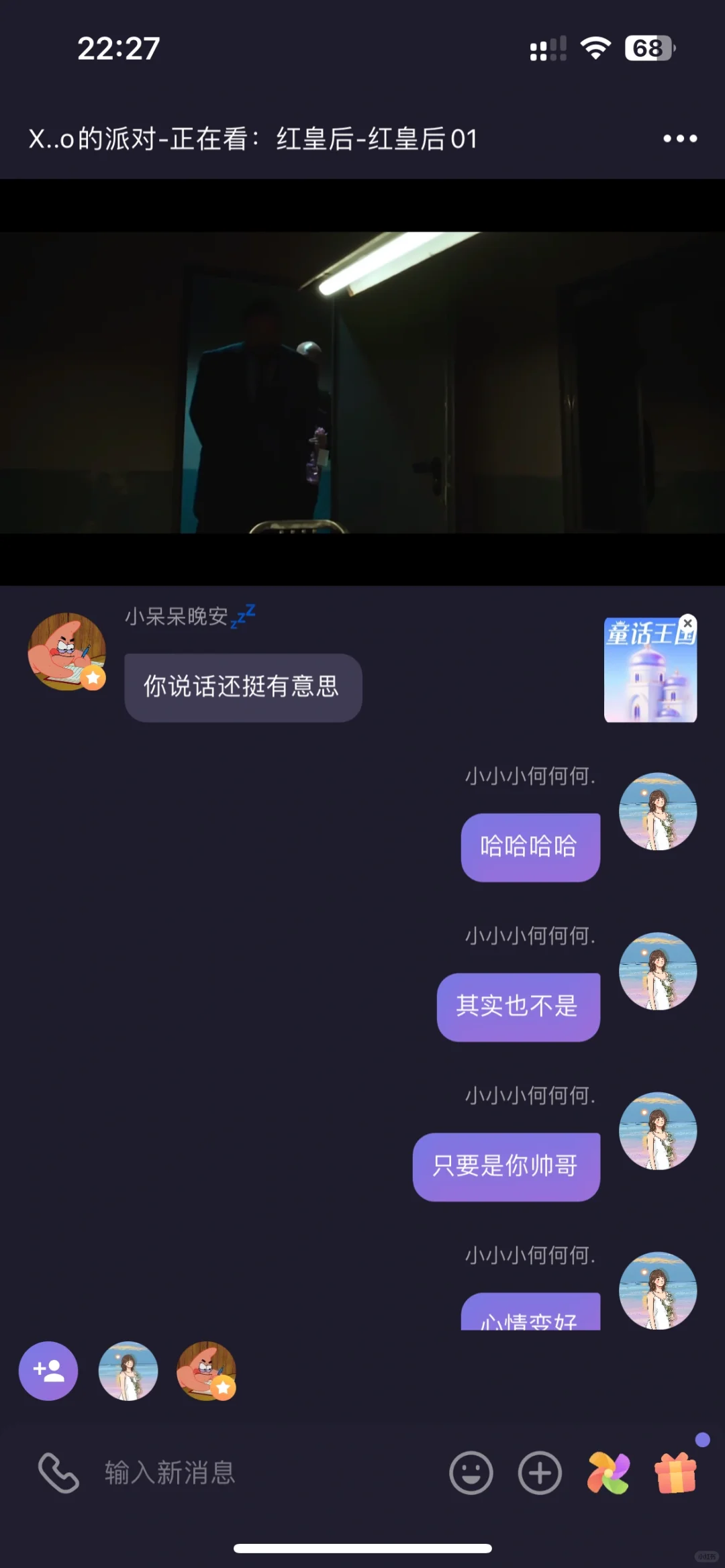Image resolution: width=725 pixels, height=1568 pixels.
Task: Invite a friend with the add-person button
Action: 48,1371
